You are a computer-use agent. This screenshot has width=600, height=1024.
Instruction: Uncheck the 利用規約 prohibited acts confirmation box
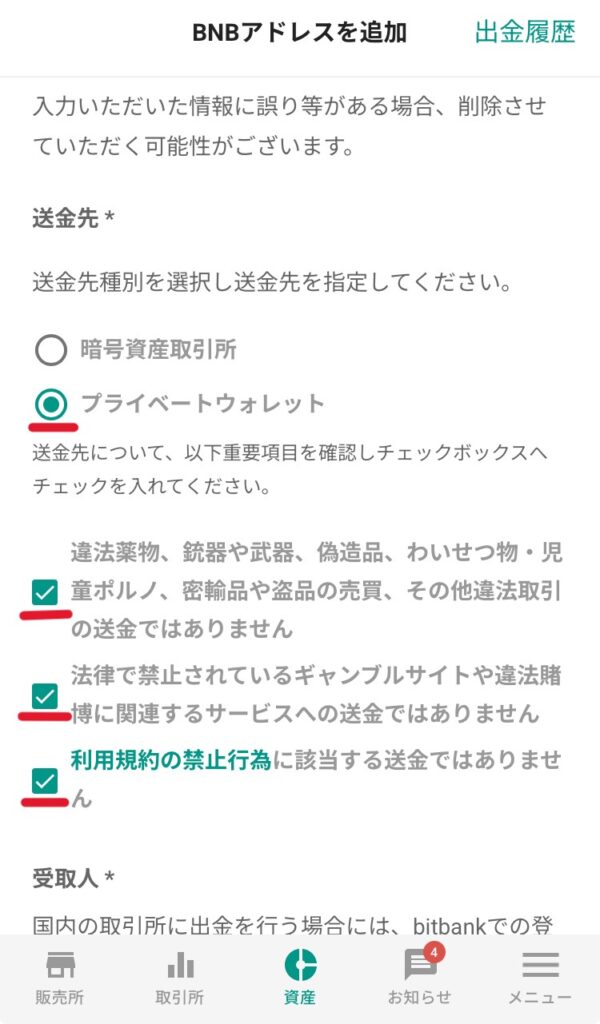tap(45, 780)
